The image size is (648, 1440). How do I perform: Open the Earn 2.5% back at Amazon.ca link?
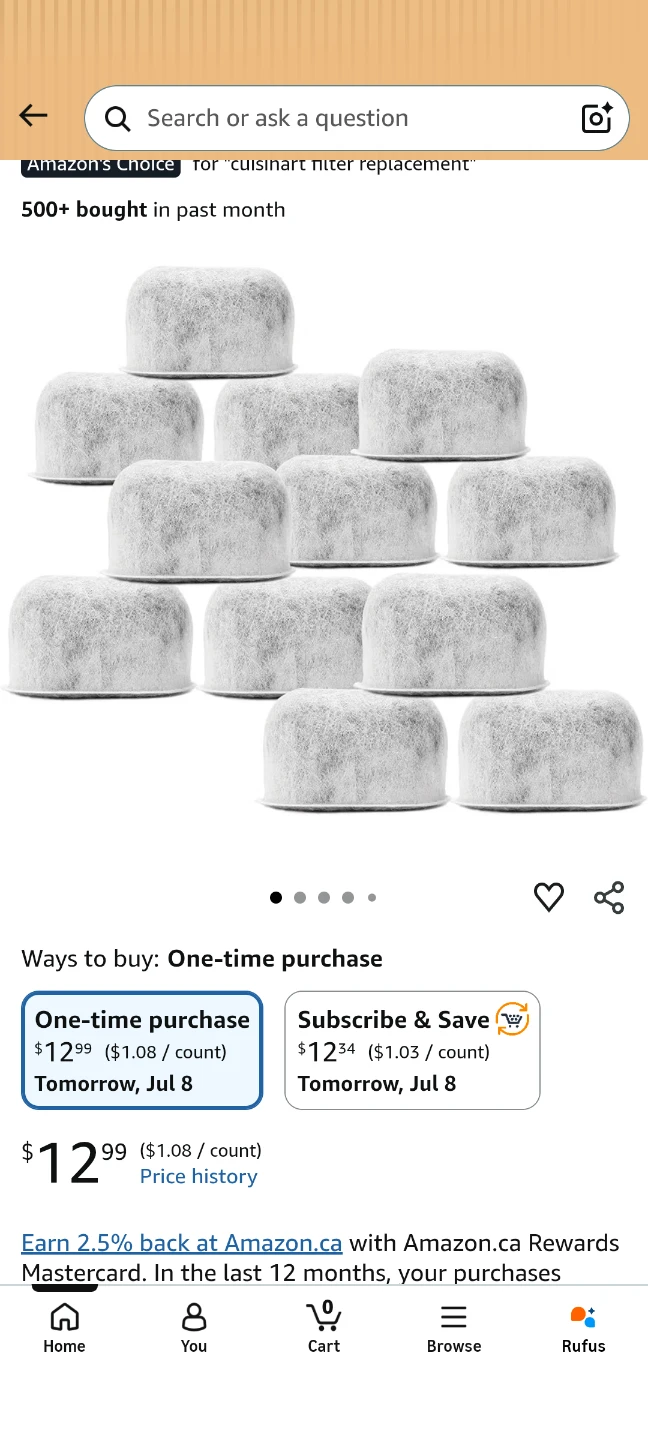182,1243
